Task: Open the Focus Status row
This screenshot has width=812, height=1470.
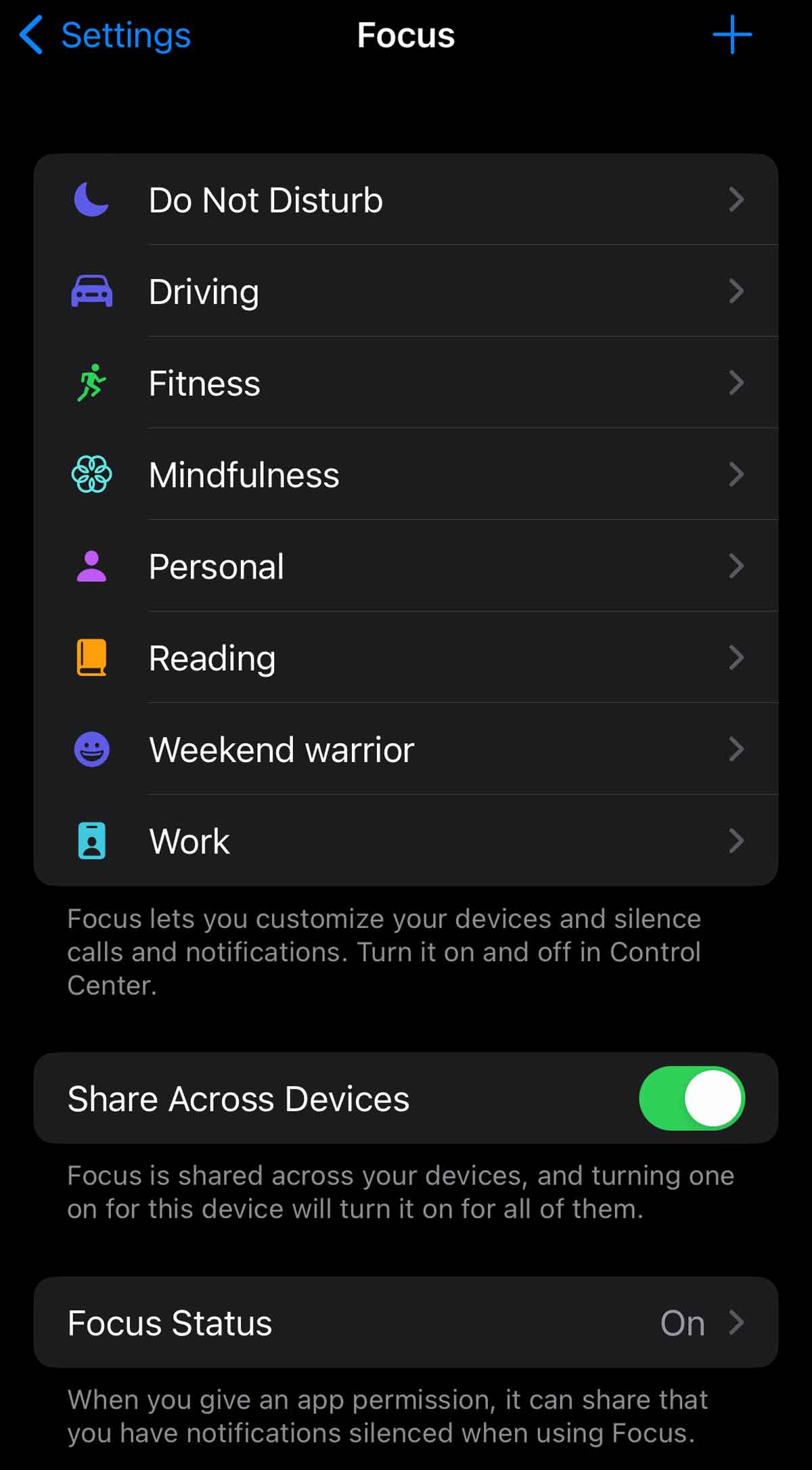Action: pyautogui.click(x=406, y=1322)
